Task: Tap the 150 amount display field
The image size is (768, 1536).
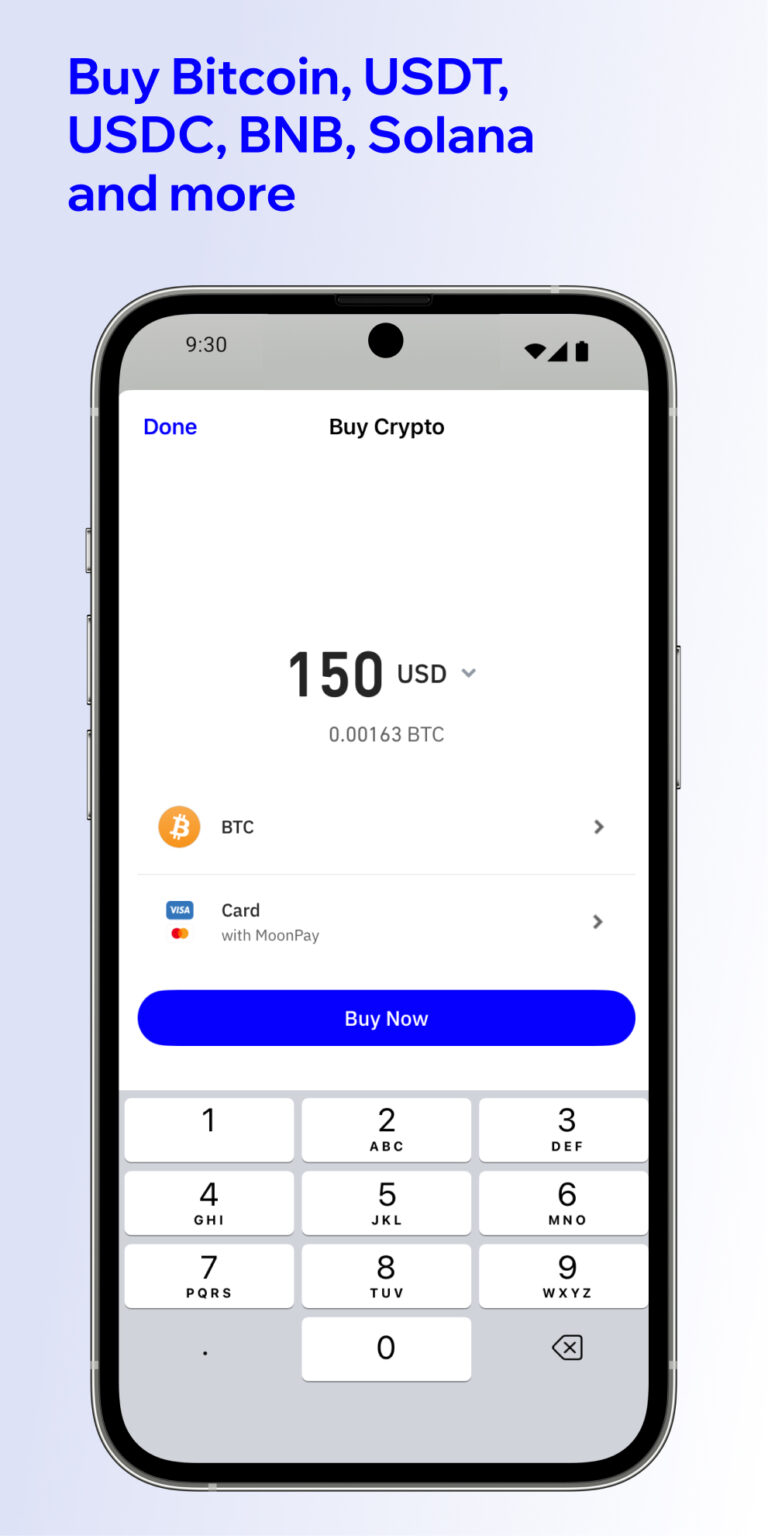Action: 335,673
